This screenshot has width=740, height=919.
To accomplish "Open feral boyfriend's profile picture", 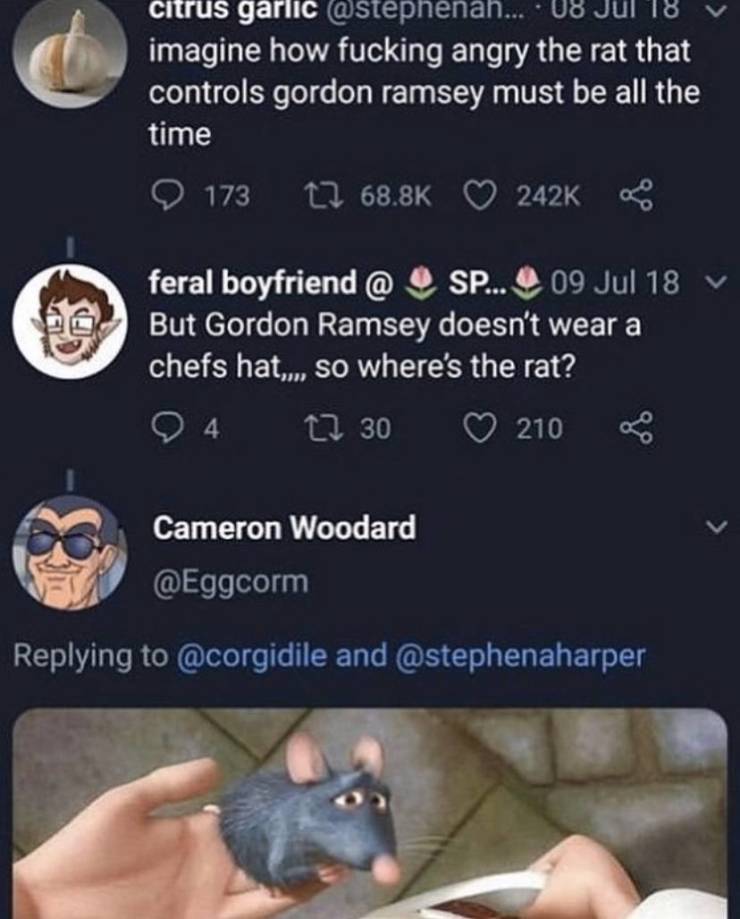I will 69,322.
